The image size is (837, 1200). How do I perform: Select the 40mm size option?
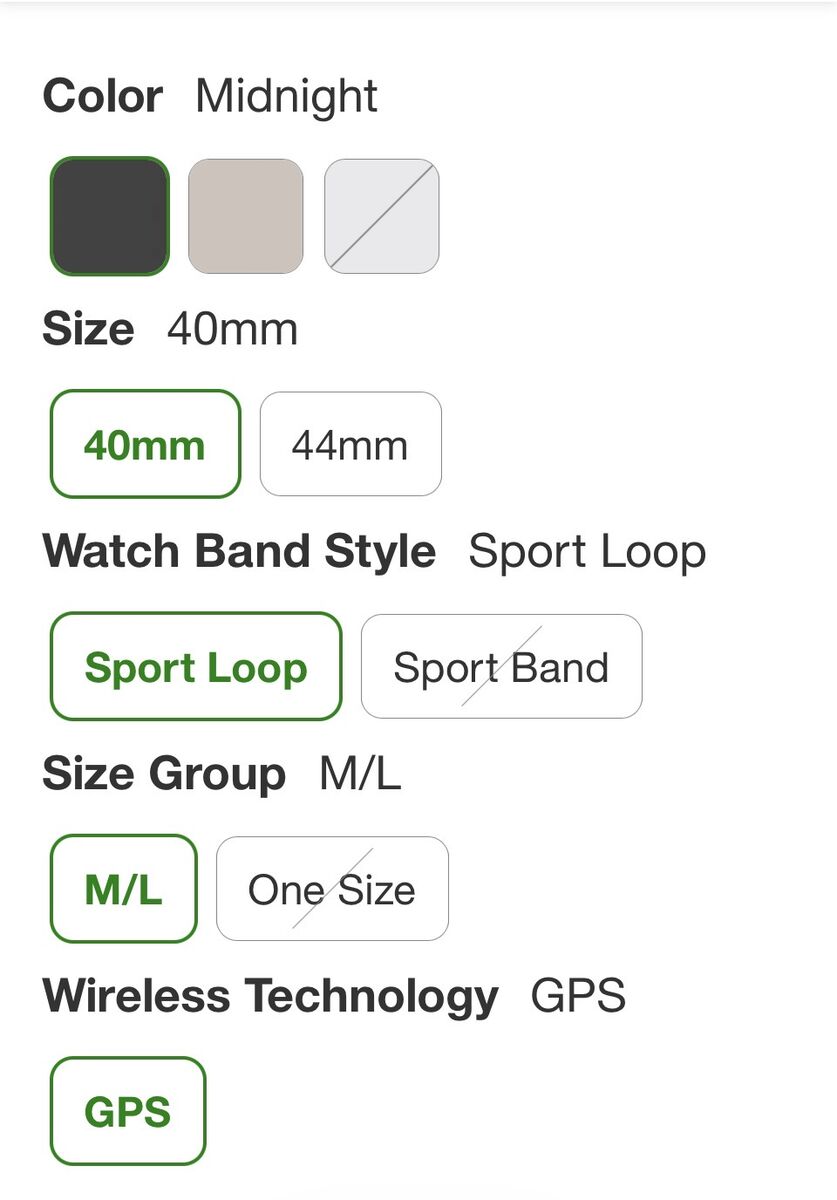[145, 444]
